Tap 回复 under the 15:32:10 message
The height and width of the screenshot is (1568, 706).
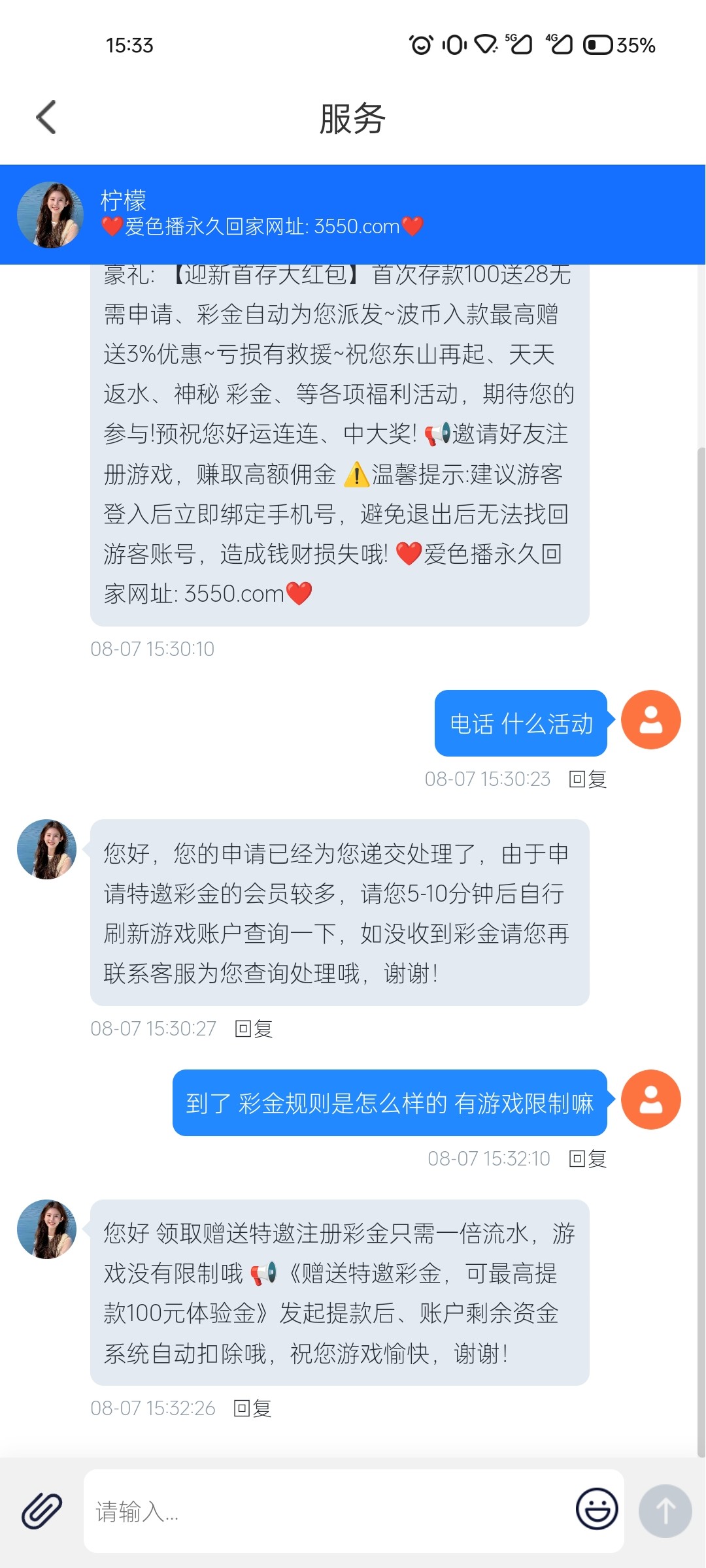point(588,1158)
